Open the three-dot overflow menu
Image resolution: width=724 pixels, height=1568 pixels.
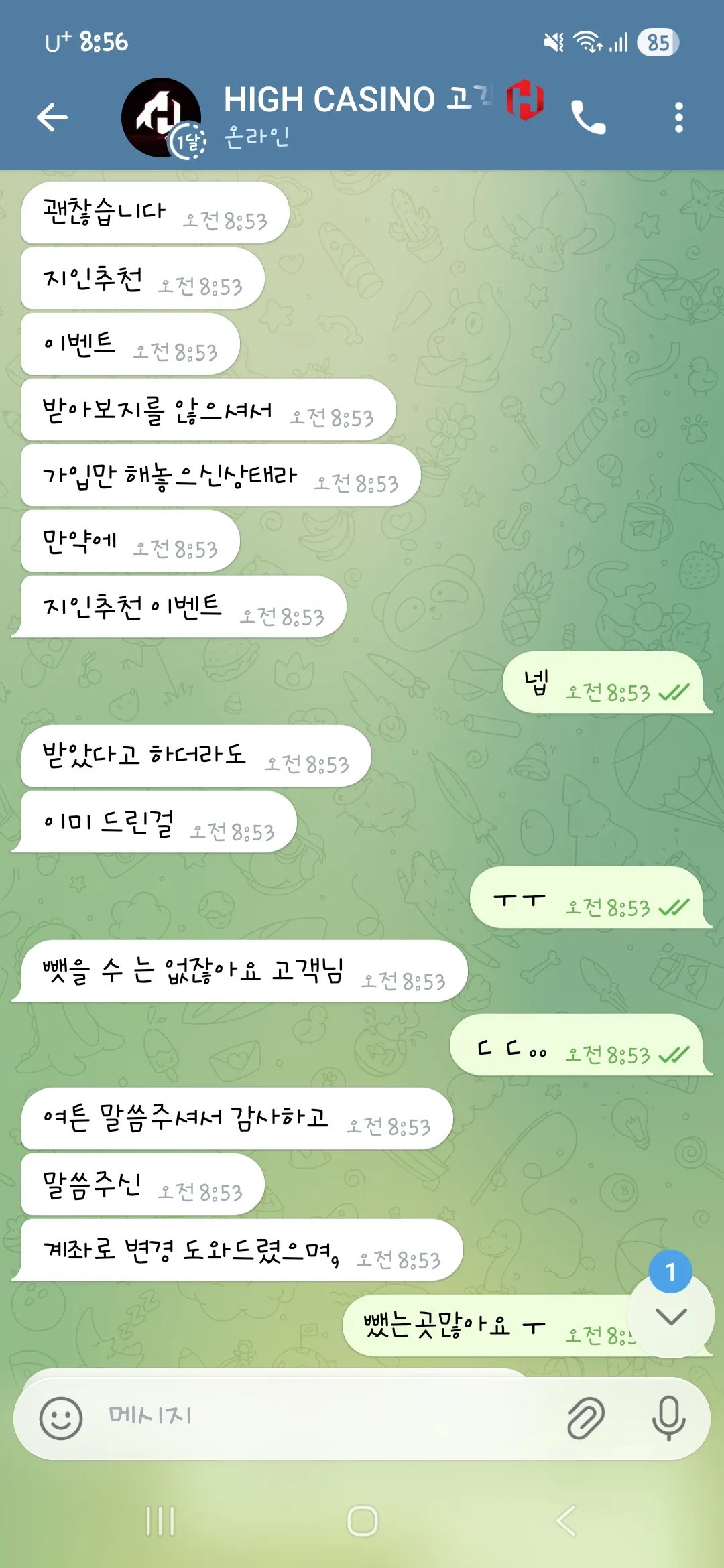coord(678,117)
